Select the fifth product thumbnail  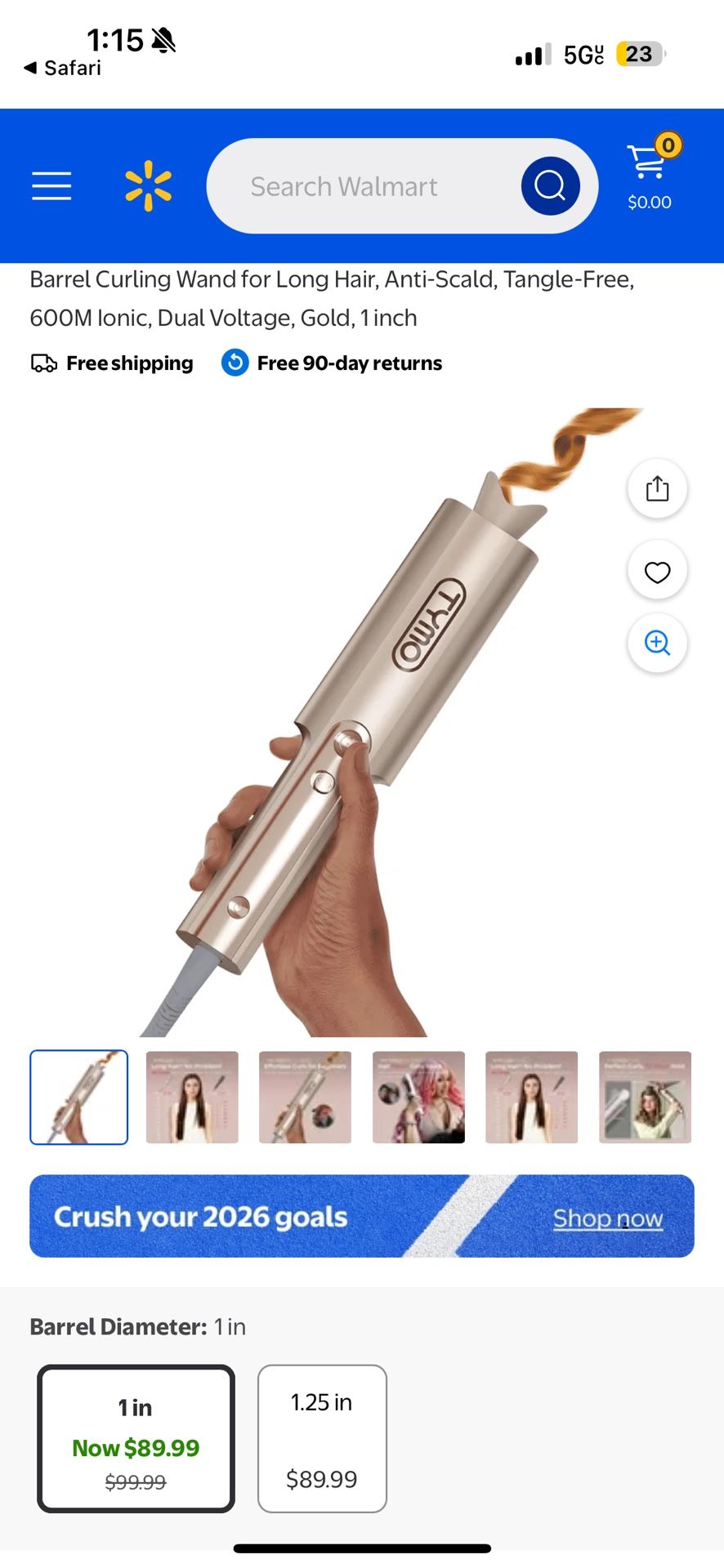(x=531, y=1097)
